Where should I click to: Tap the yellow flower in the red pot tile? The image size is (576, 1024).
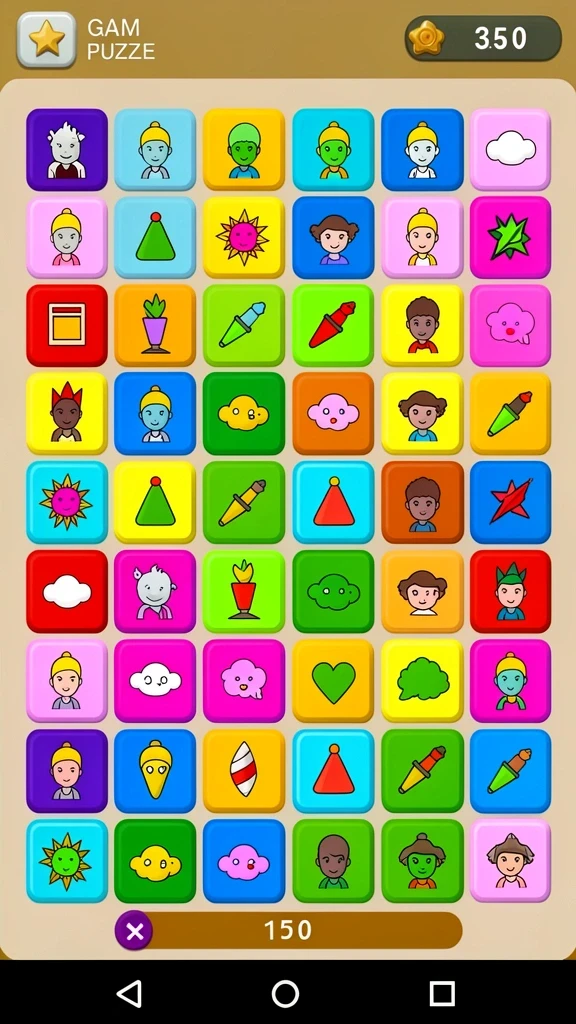244,592
